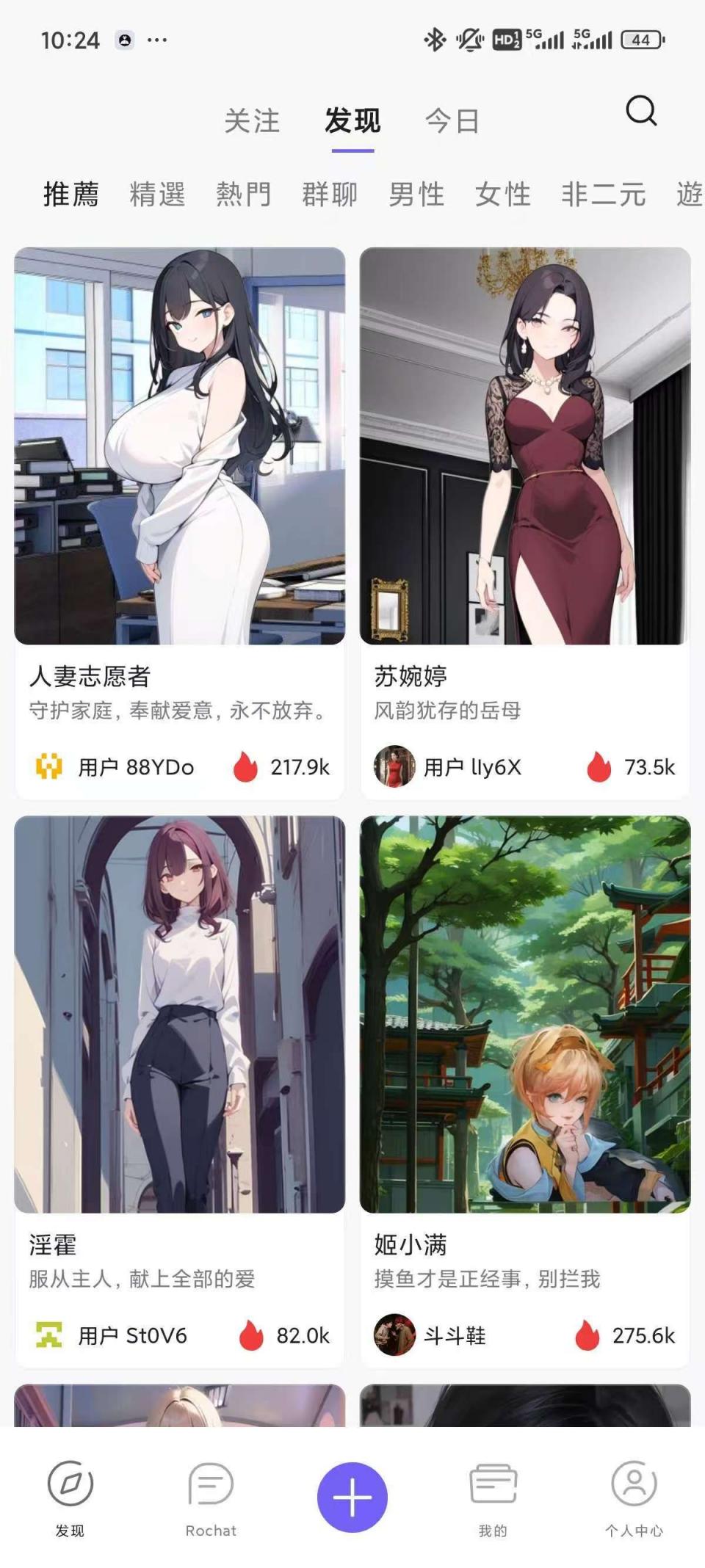Viewport: 705px width, 1568px height.
Task: Go to the Rochat tab
Action: [x=211, y=1499]
